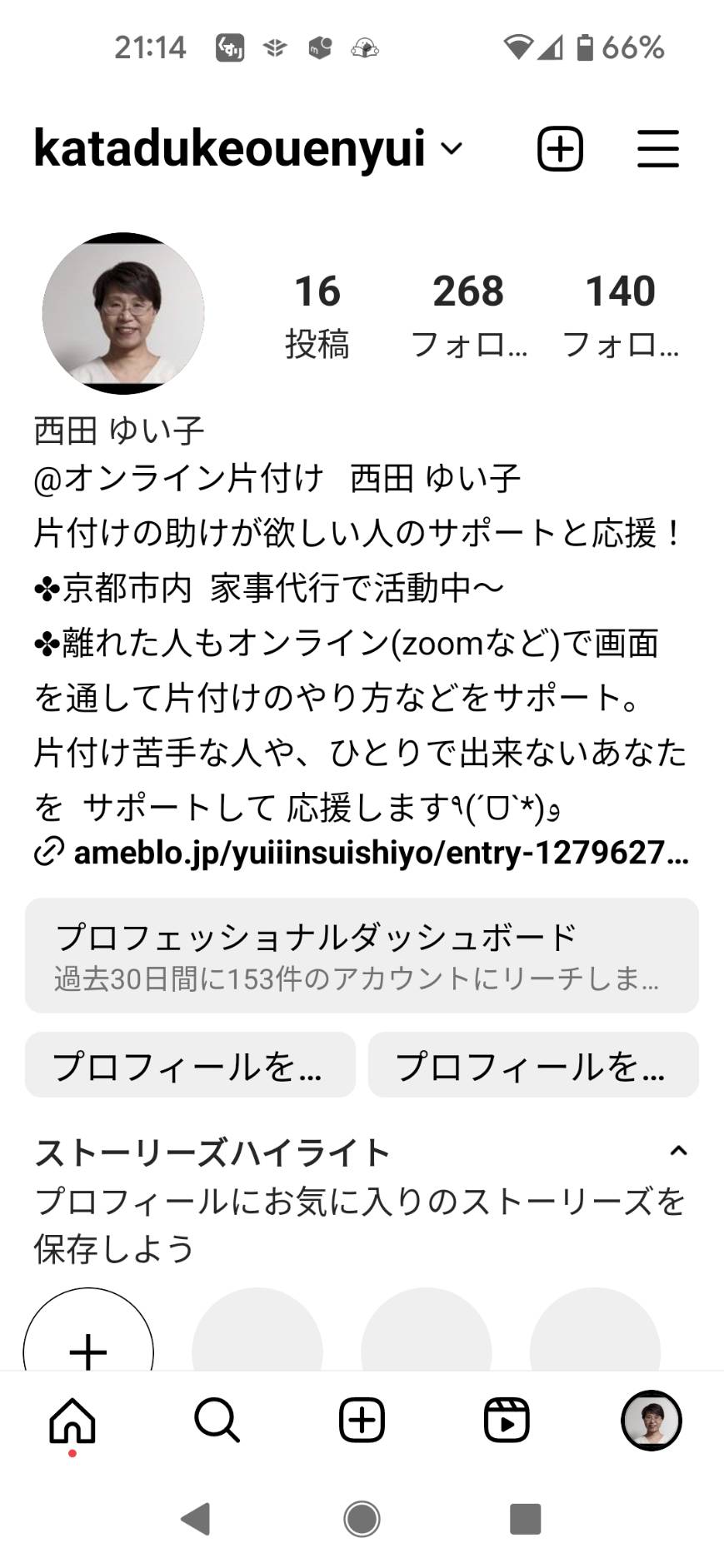Create a new post from bottom bar

362,1420
